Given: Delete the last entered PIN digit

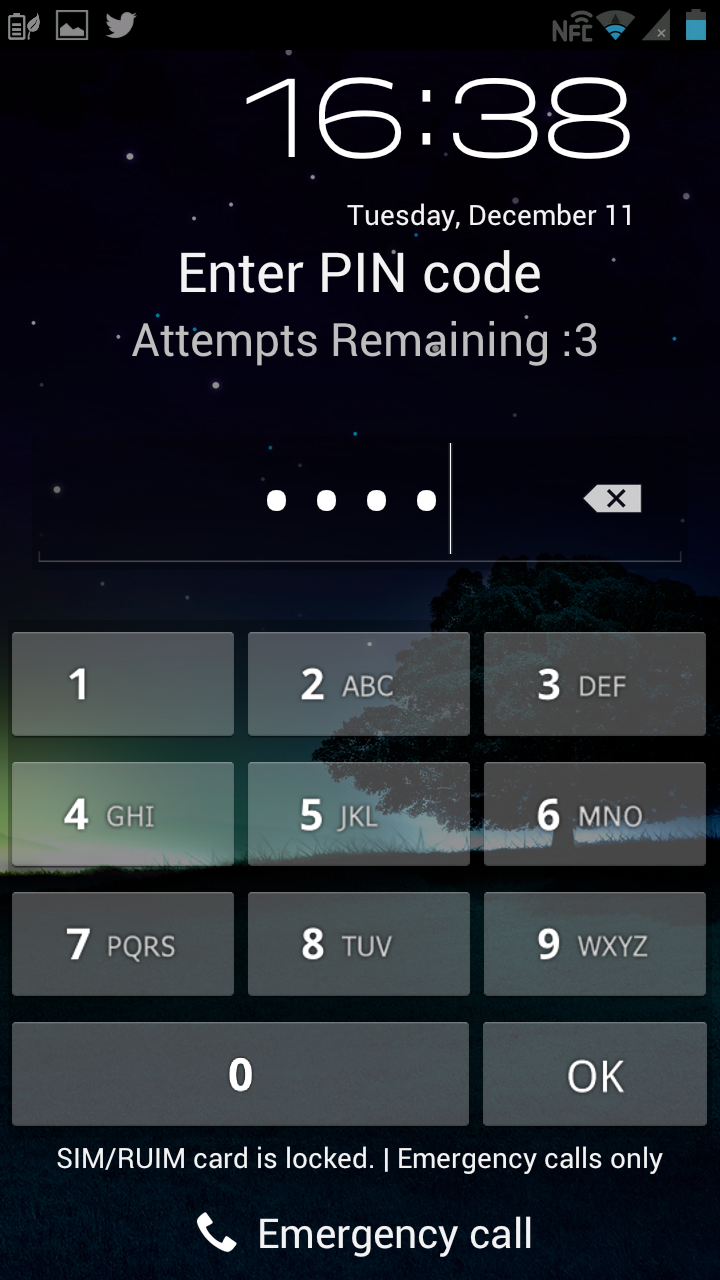Looking at the screenshot, I should point(612,498).
